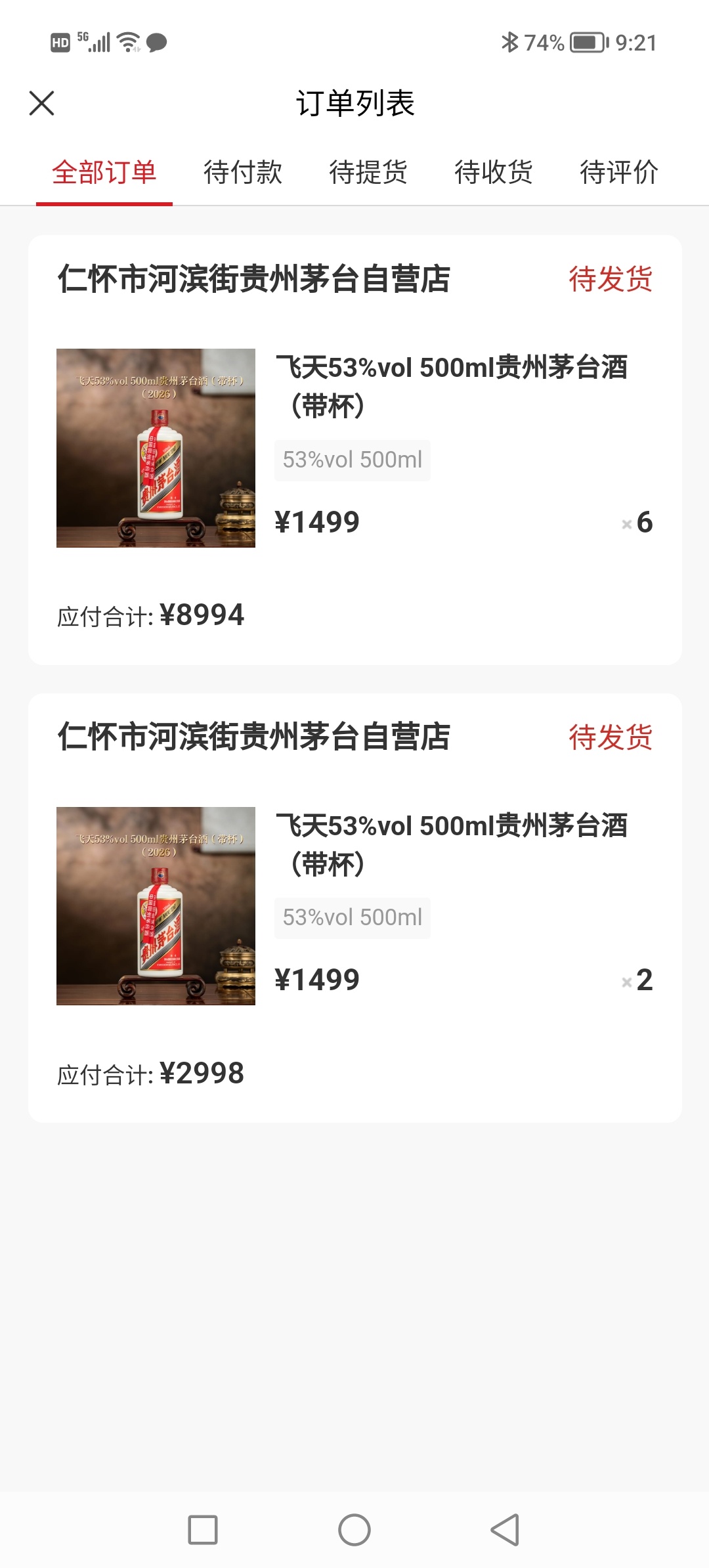Open the 待收货 tab
Screen dimensions: 709x1568
tap(494, 173)
